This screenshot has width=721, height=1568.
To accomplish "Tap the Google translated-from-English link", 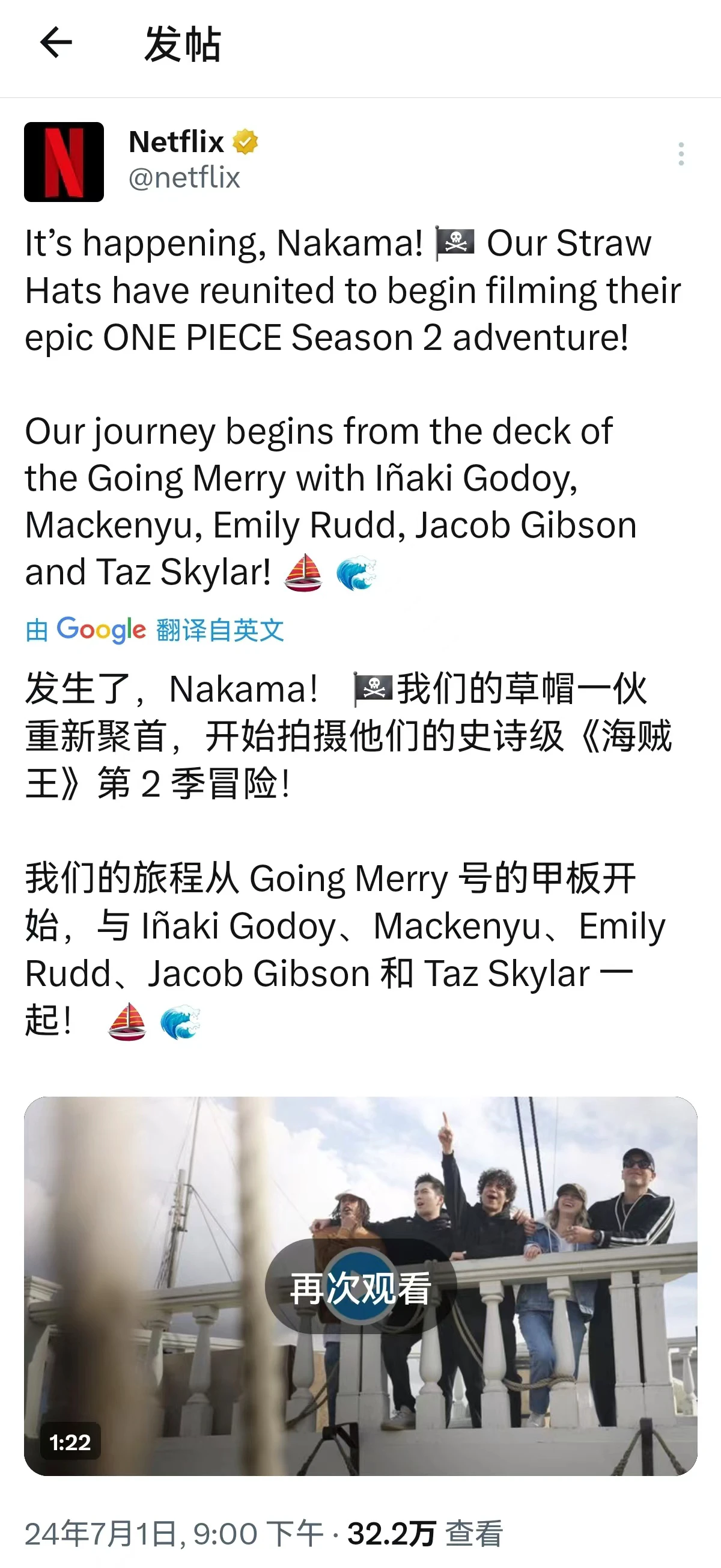I will tap(154, 630).
